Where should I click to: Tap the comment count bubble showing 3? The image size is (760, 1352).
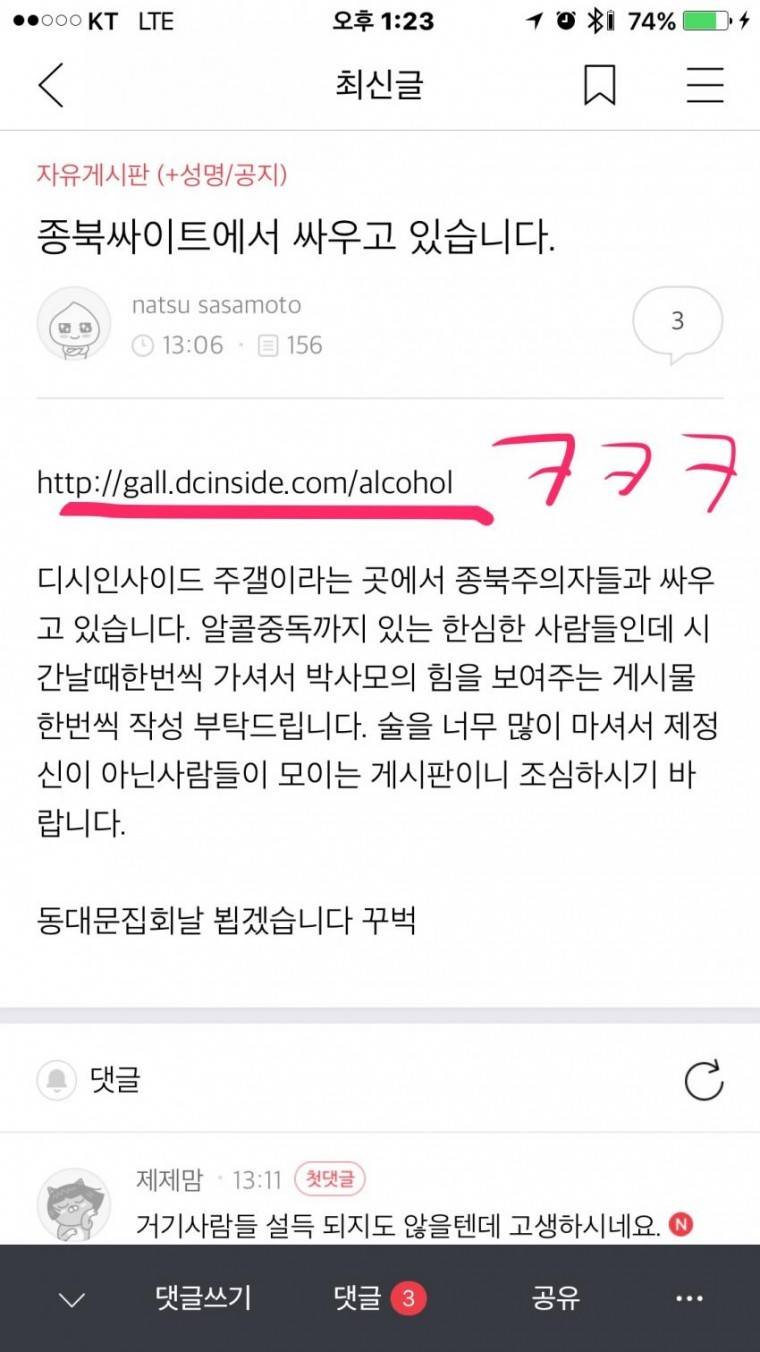[677, 320]
